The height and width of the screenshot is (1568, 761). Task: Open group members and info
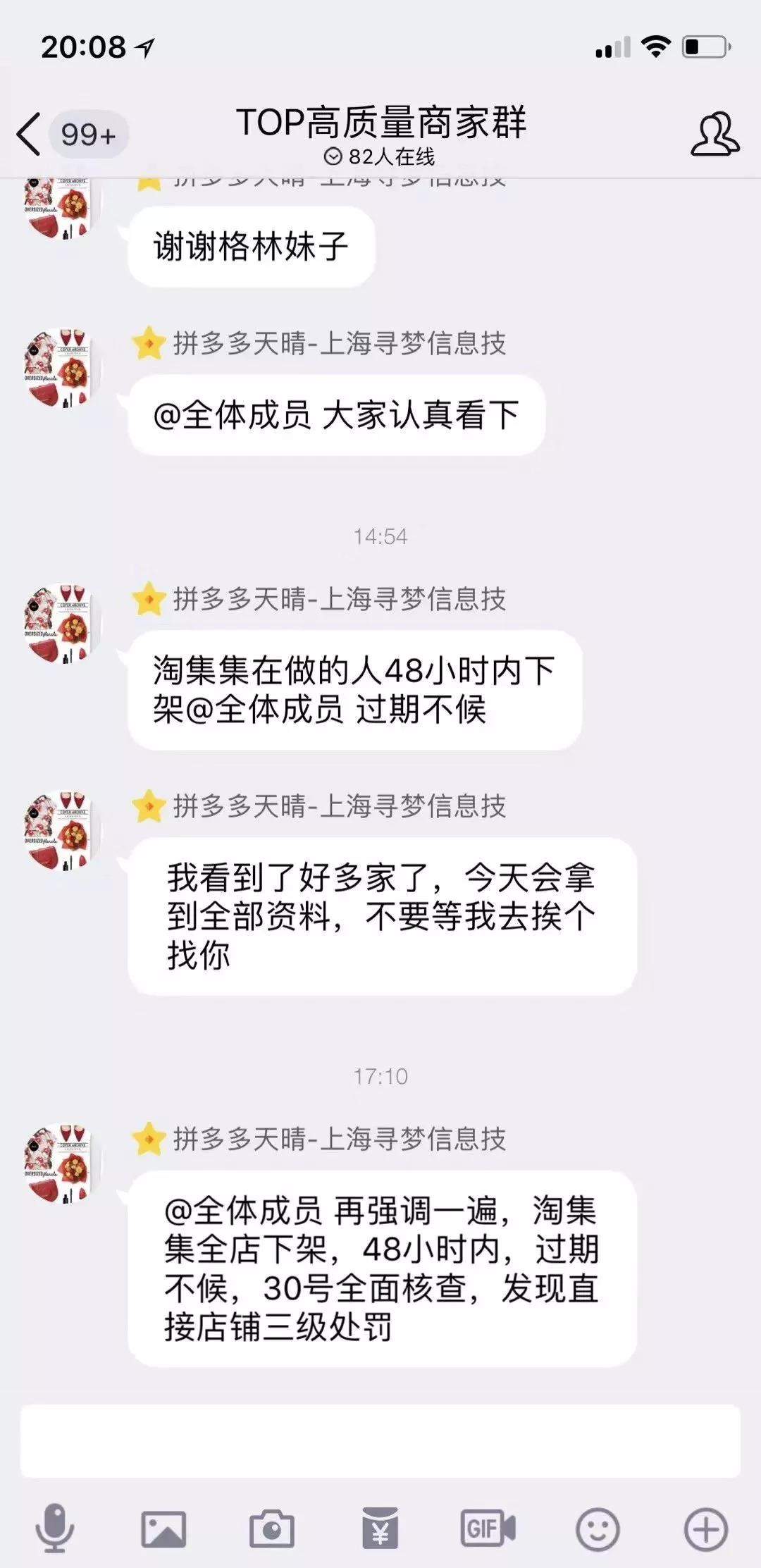click(714, 134)
